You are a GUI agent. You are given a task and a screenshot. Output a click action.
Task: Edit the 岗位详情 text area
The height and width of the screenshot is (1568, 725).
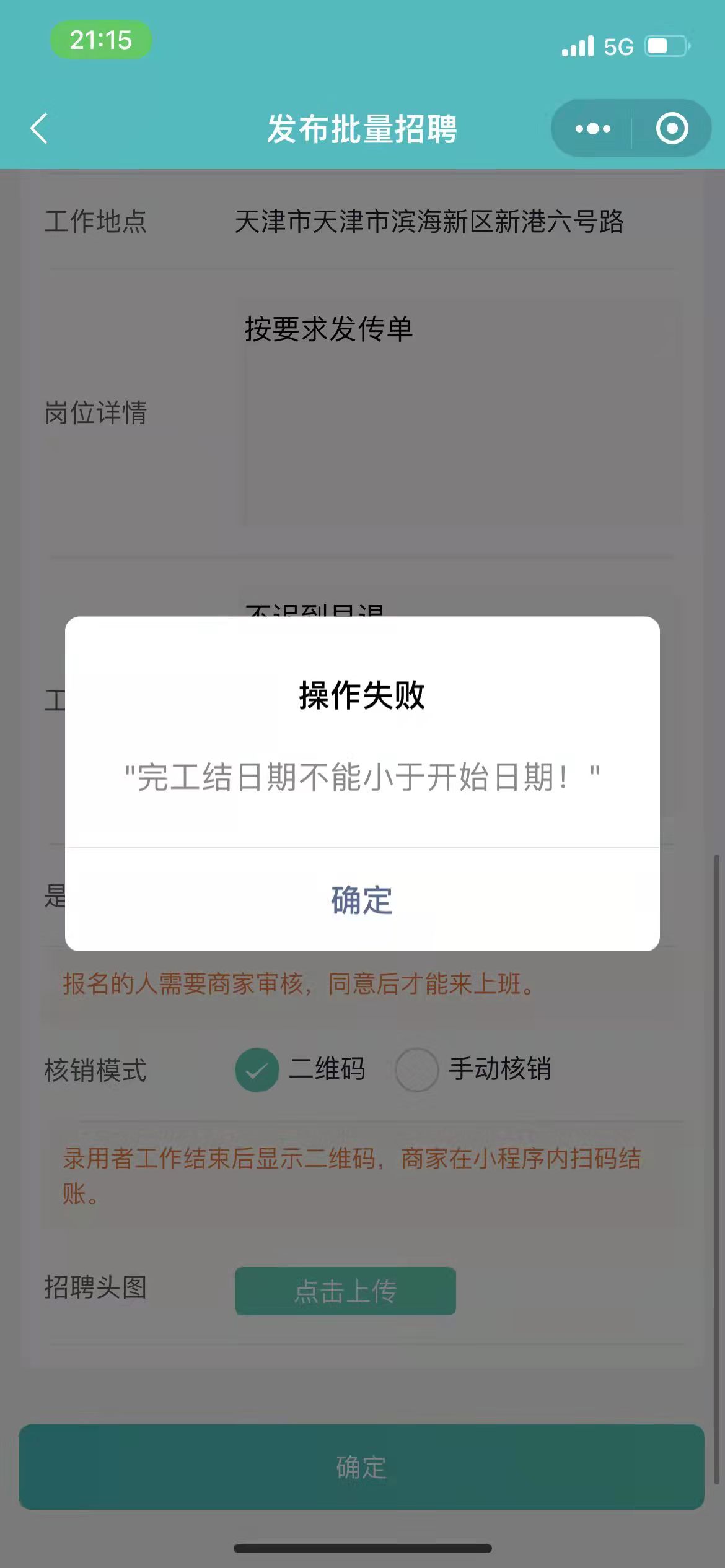[x=462, y=413]
